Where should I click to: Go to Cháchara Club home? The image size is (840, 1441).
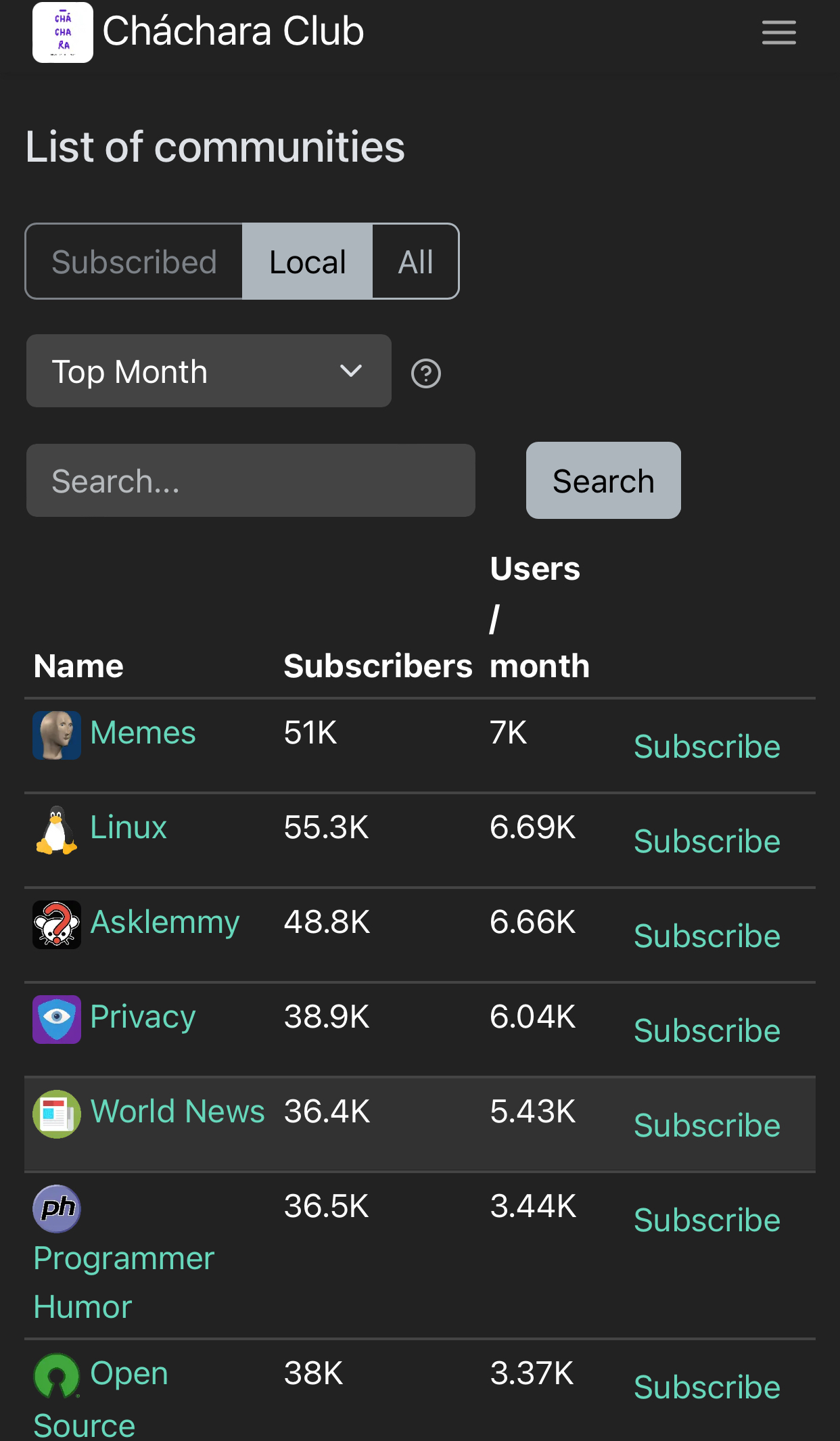(198, 32)
